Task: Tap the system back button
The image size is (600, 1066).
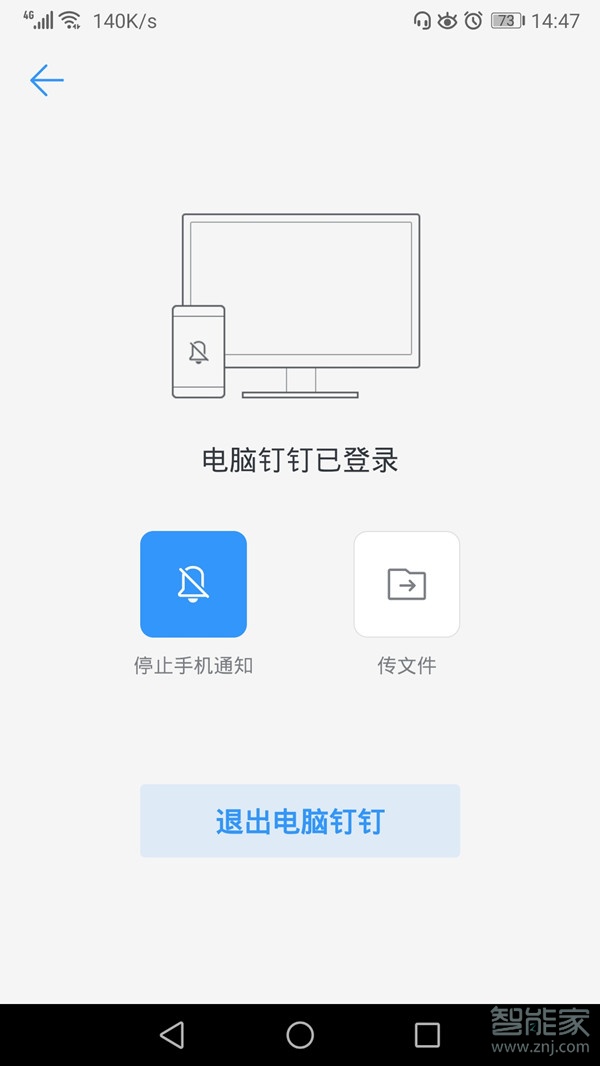Action: click(x=172, y=1034)
